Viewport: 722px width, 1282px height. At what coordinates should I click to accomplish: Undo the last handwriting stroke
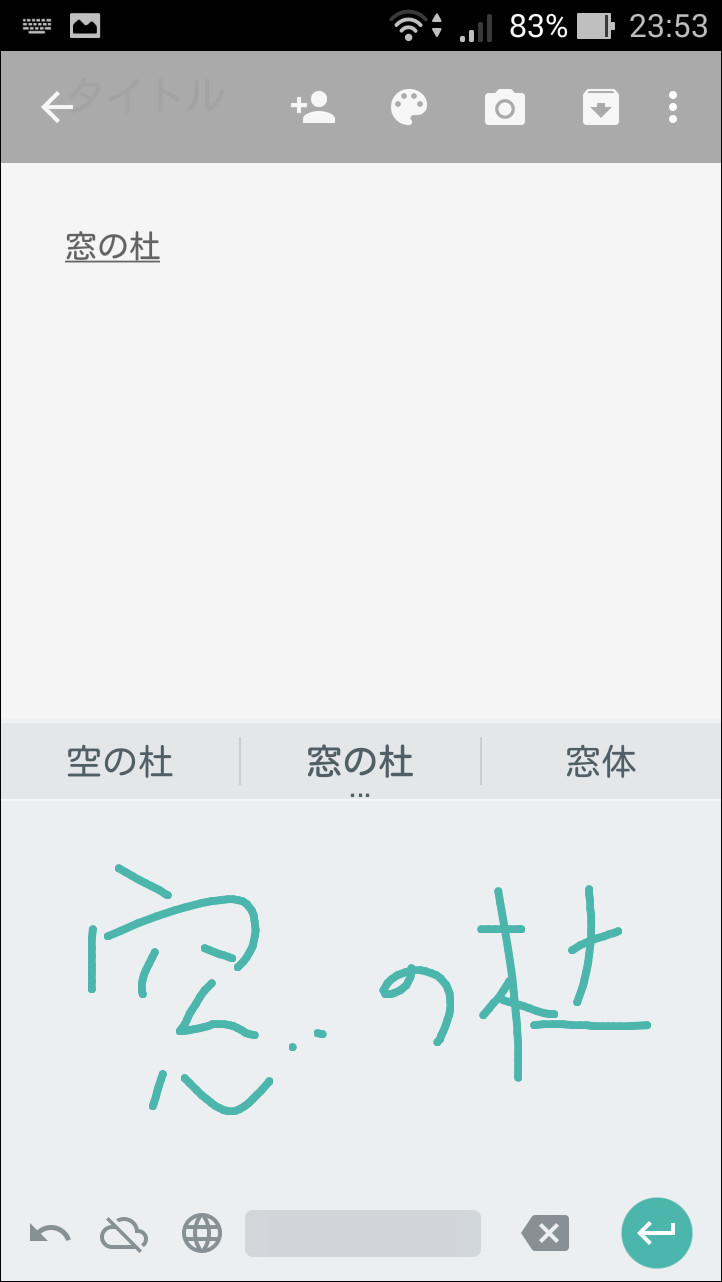click(48, 1233)
